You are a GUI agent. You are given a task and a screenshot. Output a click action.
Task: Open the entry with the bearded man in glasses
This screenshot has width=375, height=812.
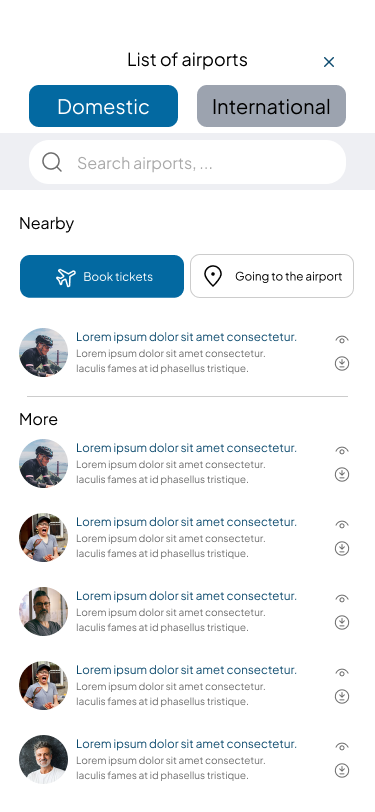[x=184, y=611]
